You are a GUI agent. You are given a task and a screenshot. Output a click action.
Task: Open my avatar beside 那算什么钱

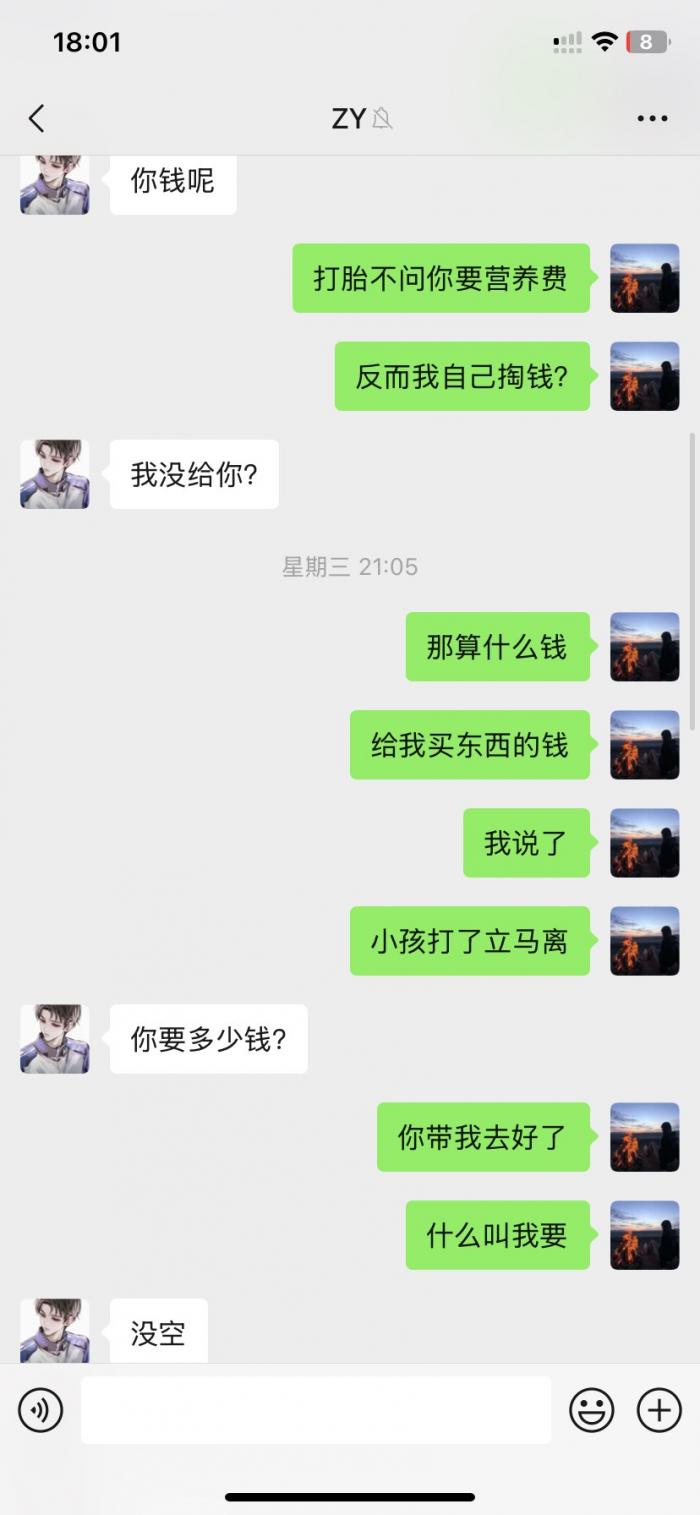(x=644, y=647)
